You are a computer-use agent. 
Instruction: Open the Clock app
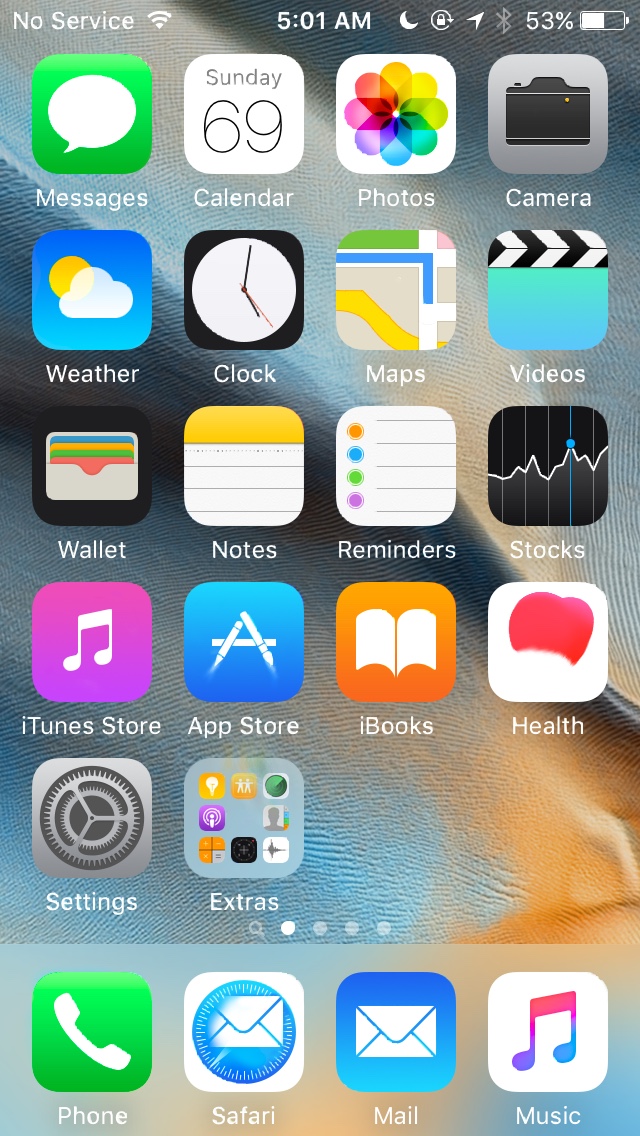click(244, 291)
